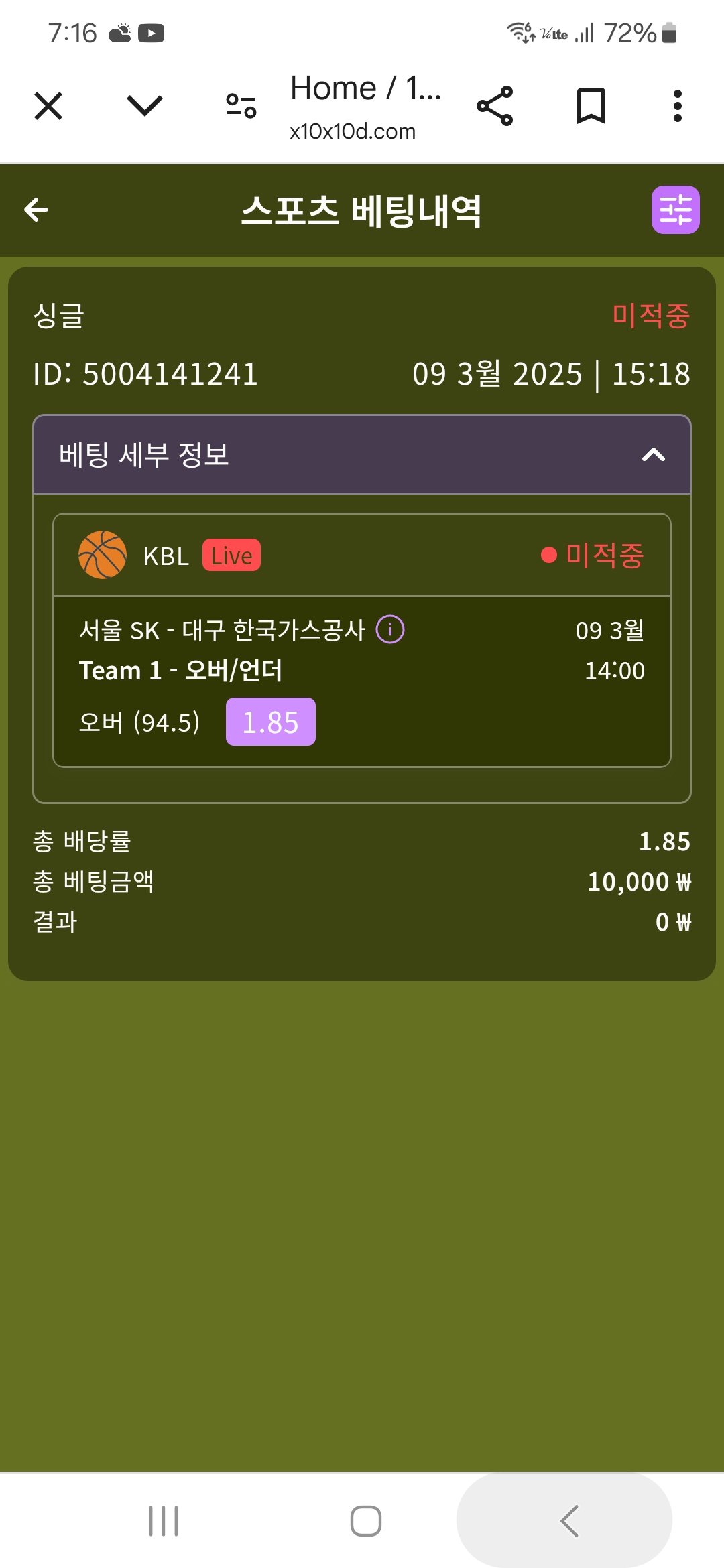The image size is (724, 1568).
Task: Minimize the tab with the down chevron
Action: pyautogui.click(x=145, y=105)
